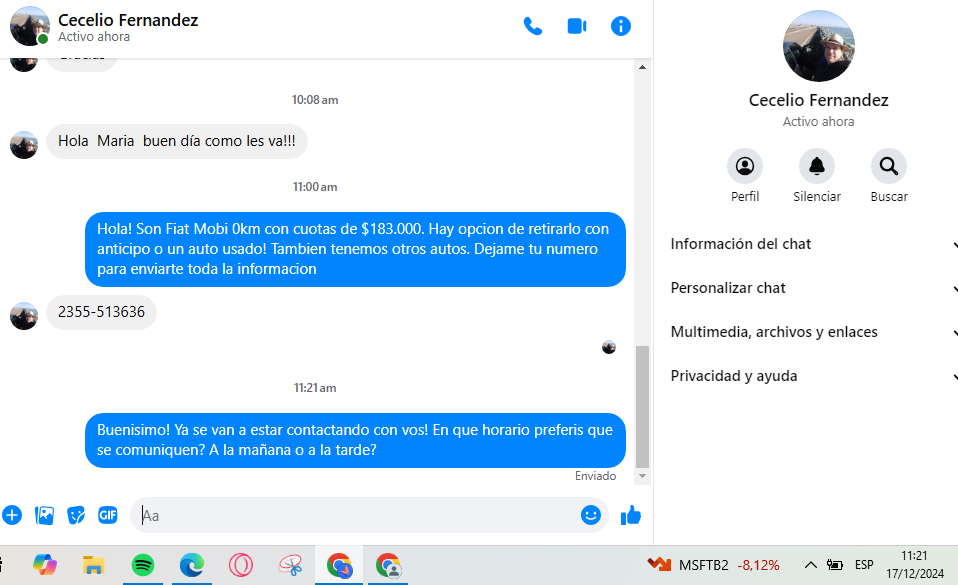Image resolution: width=958 pixels, height=585 pixels.
Task: Start a voice call with Cecelio Fernandez
Action: click(x=533, y=26)
